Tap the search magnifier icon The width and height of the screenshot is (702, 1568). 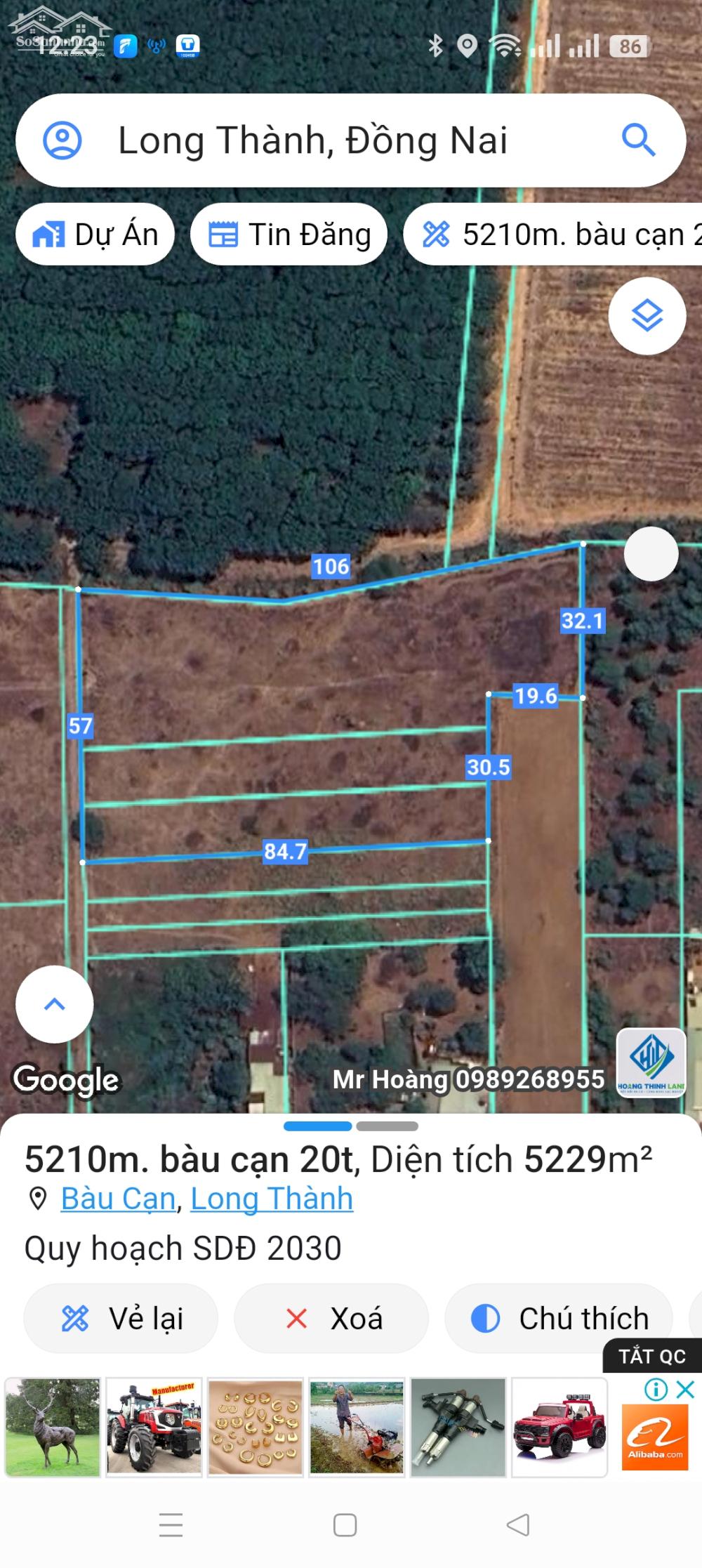(x=638, y=140)
